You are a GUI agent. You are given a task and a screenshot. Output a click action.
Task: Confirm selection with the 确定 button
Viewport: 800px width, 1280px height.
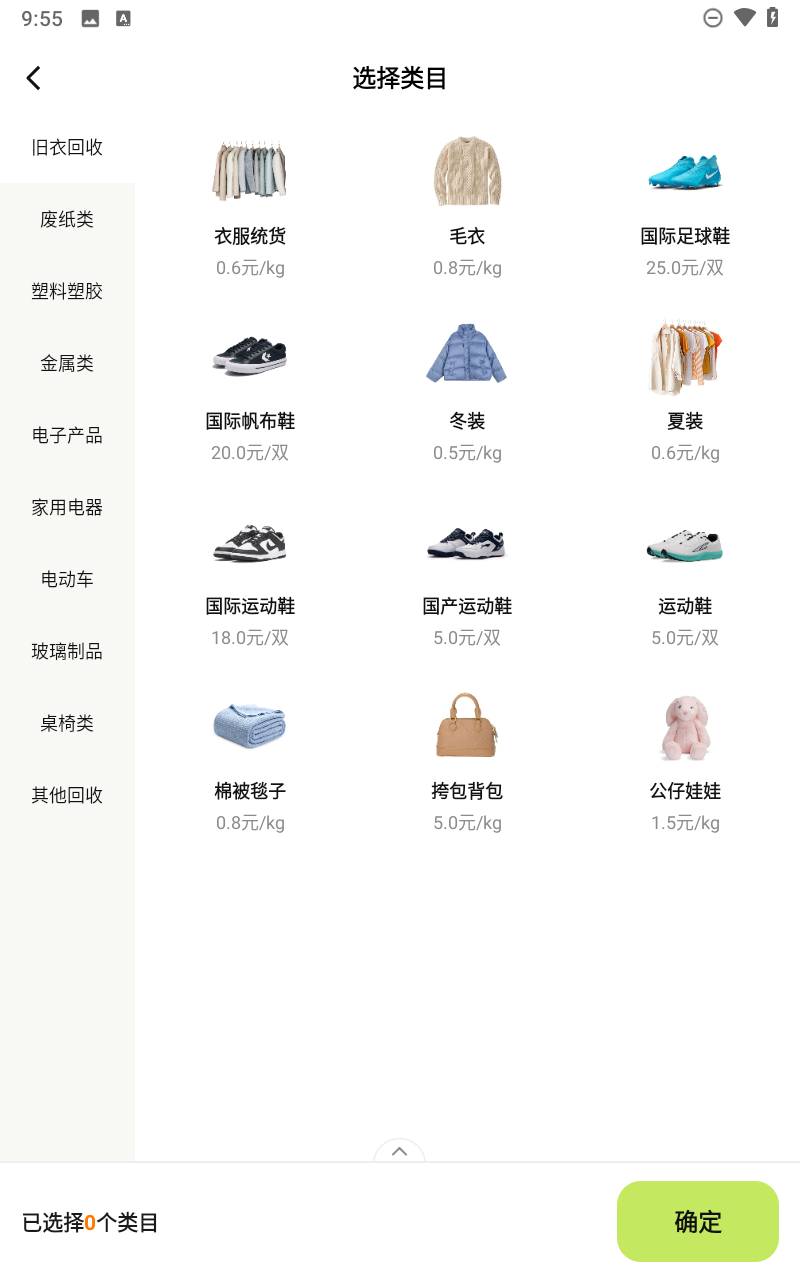tap(698, 1221)
